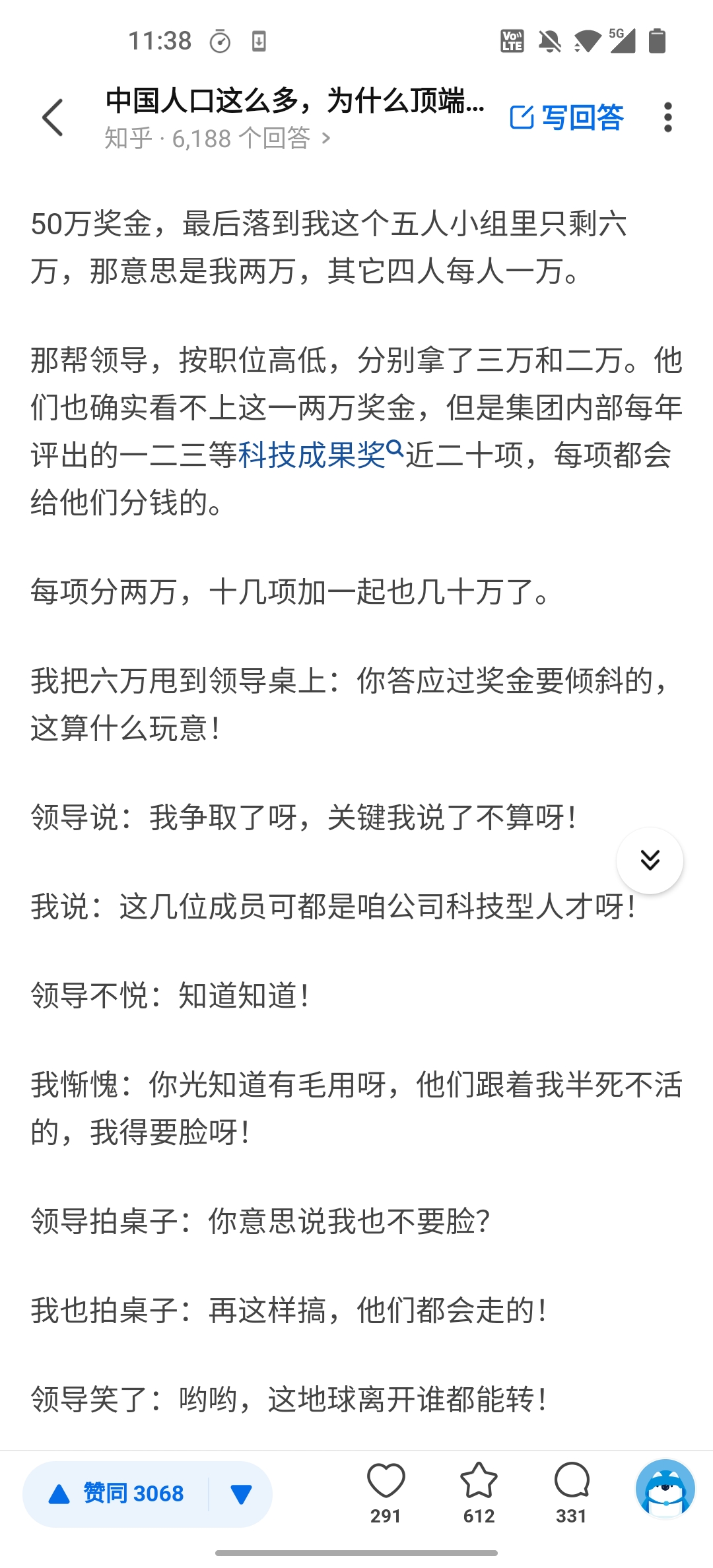Go back using the header arrow
Image resolution: width=713 pixels, height=1568 pixels.
[x=53, y=117]
